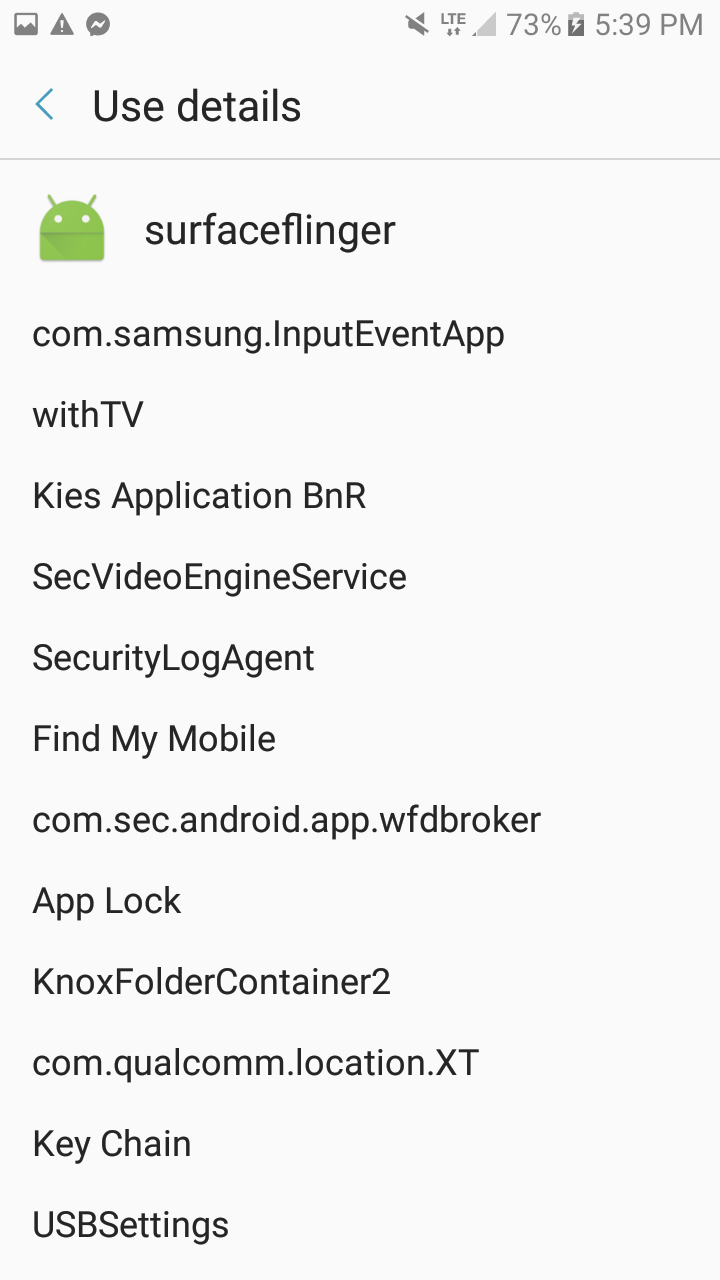Go back from Use details
The width and height of the screenshot is (720, 1280).
(x=45, y=105)
